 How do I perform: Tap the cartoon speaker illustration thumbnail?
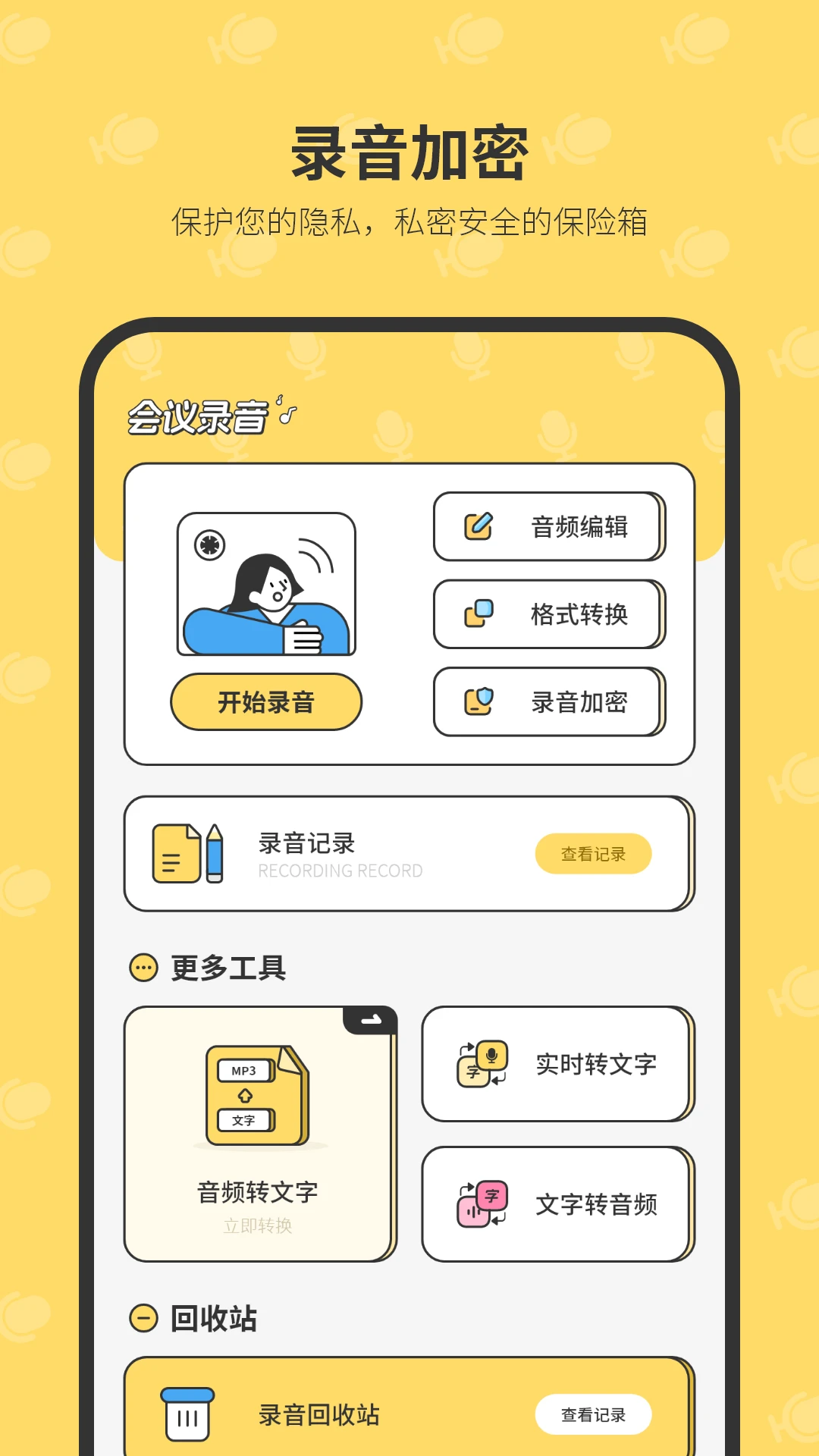tap(265, 584)
